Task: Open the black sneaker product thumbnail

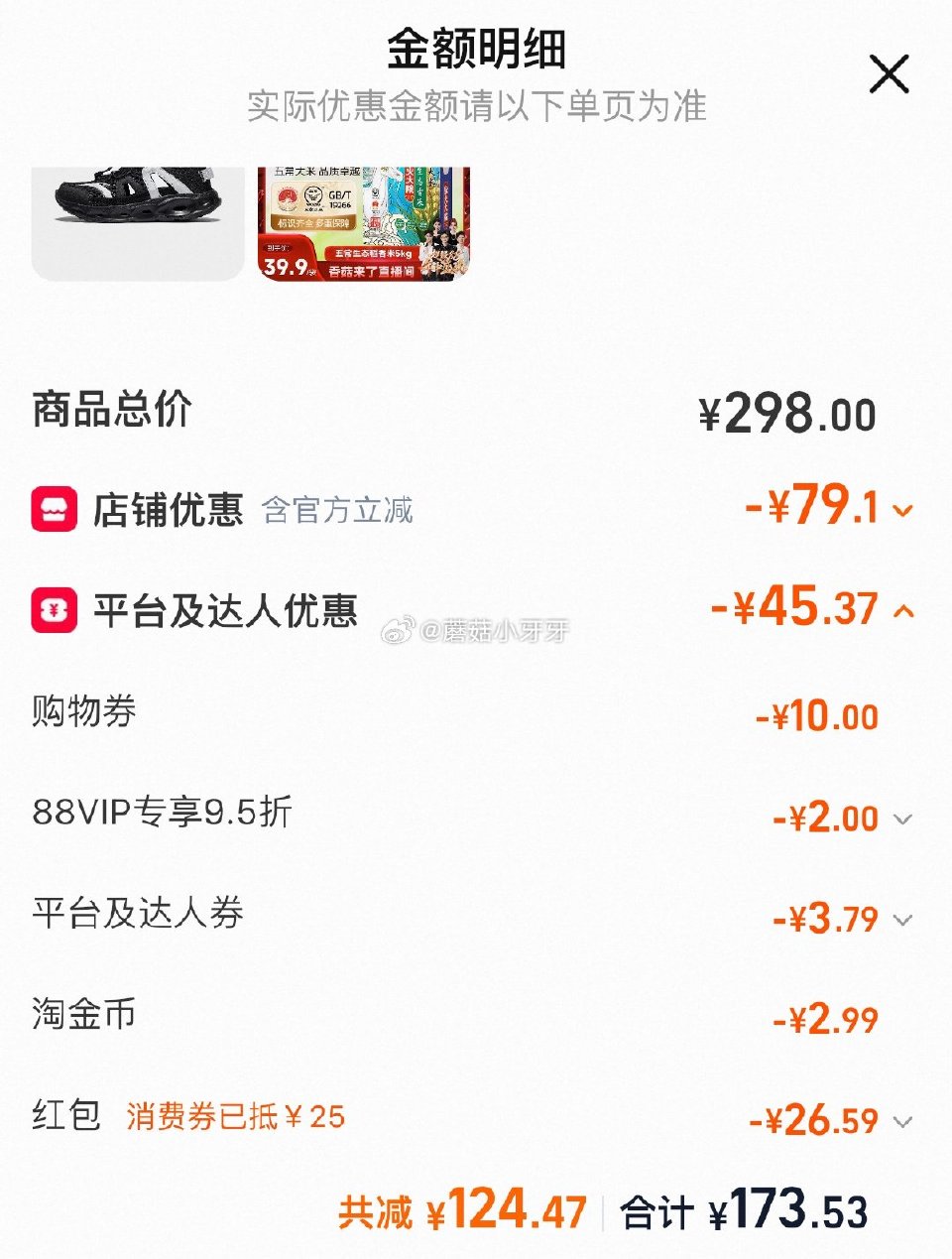Action: pos(138,222)
